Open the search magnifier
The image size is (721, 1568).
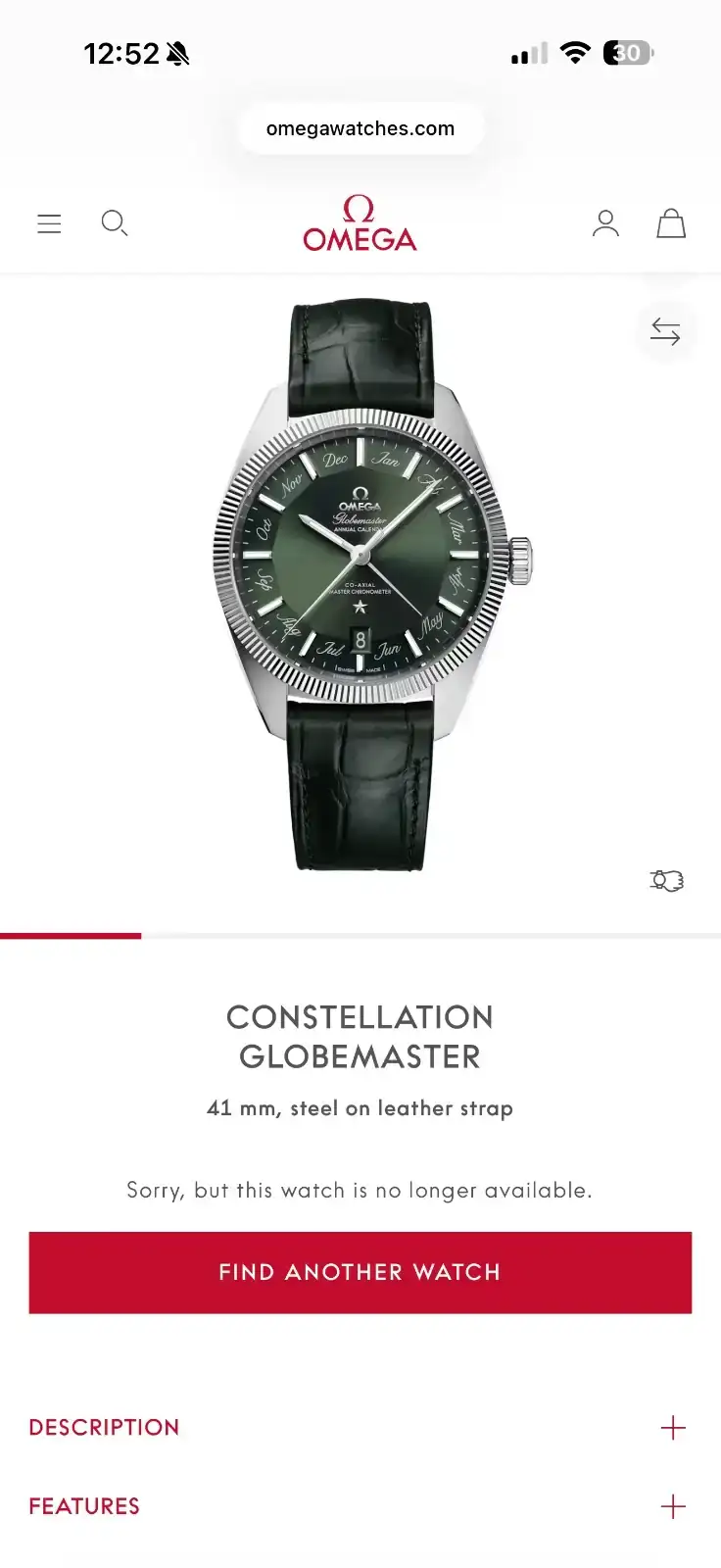115,223
